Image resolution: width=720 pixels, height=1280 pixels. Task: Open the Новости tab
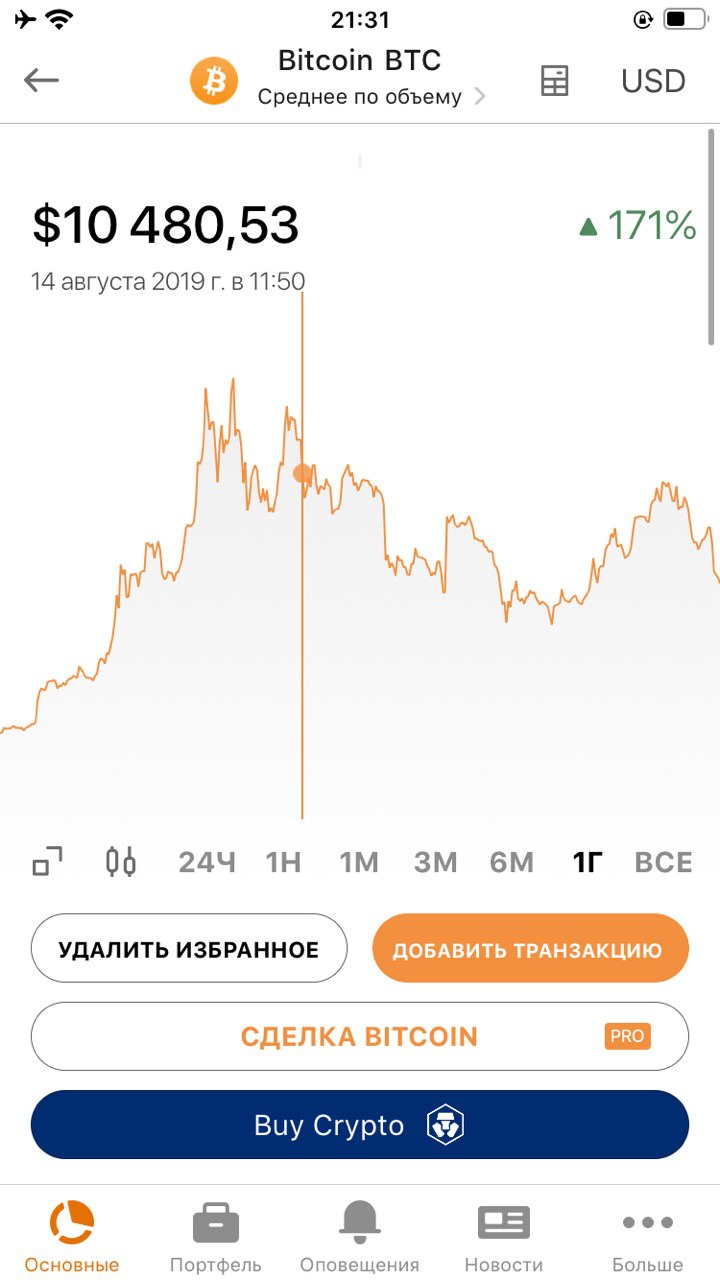pyautogui.click(x=504, y=1236)
